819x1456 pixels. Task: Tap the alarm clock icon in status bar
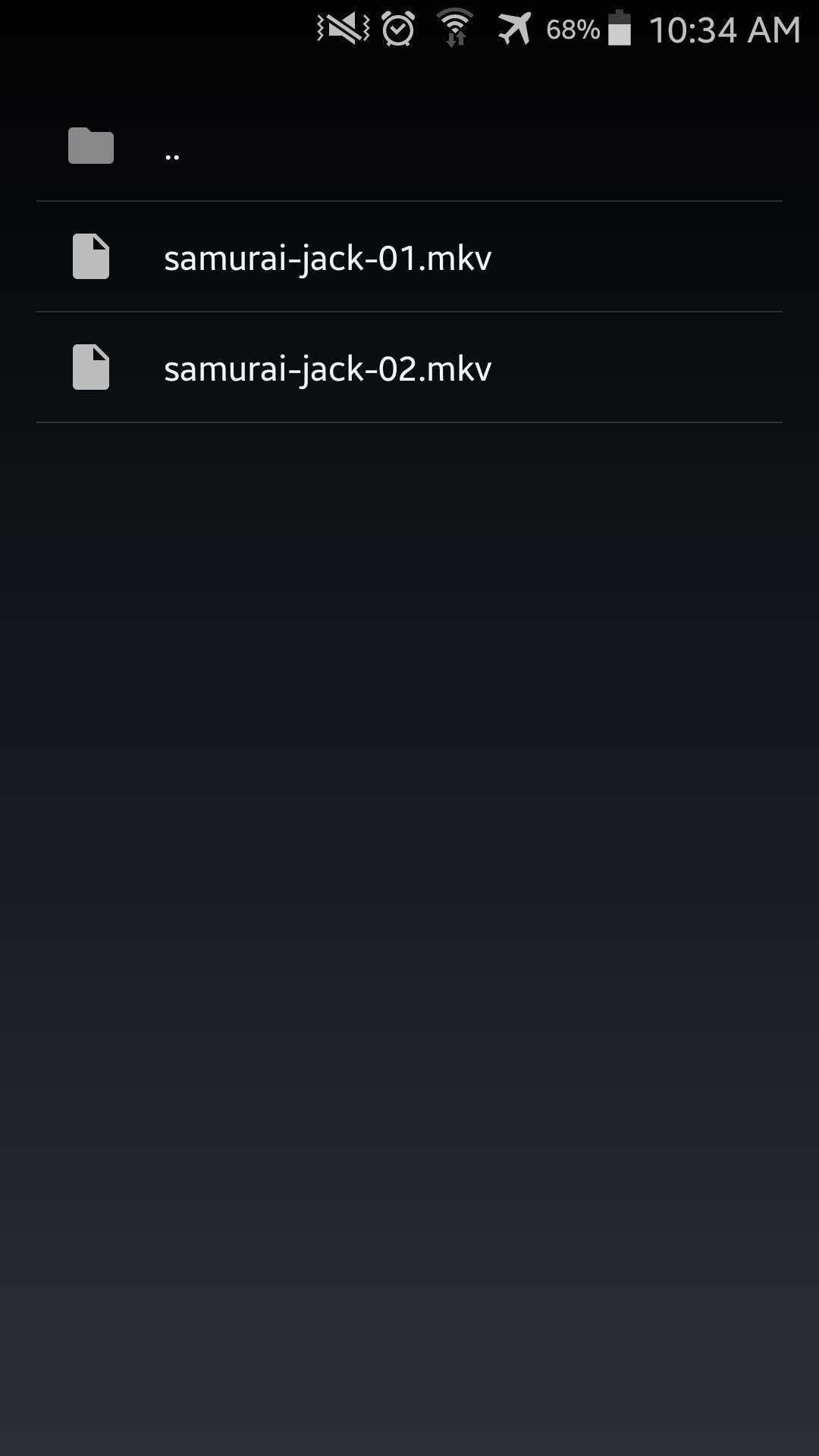tap(395, 29)
